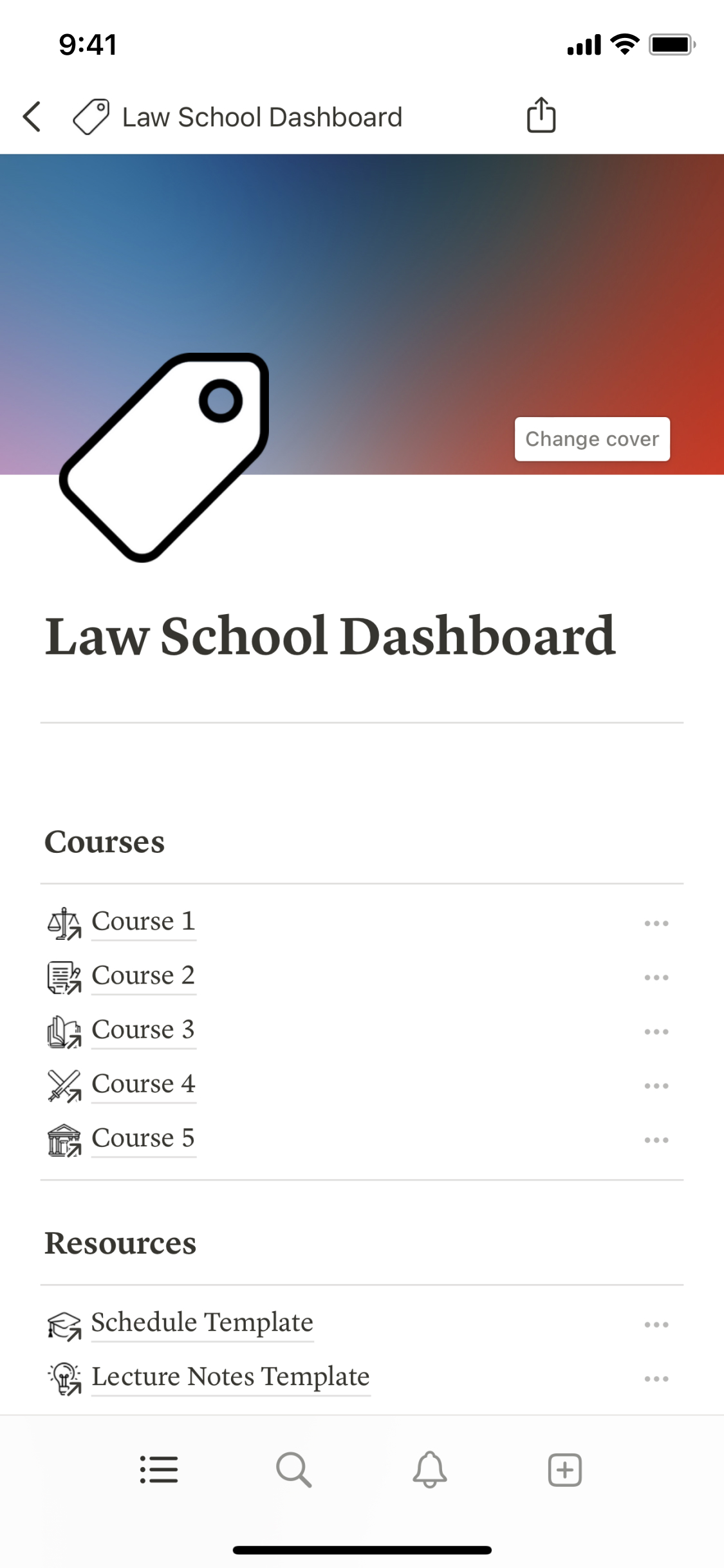Tap the ellipsis beside Course 4

pos(656,1086)
